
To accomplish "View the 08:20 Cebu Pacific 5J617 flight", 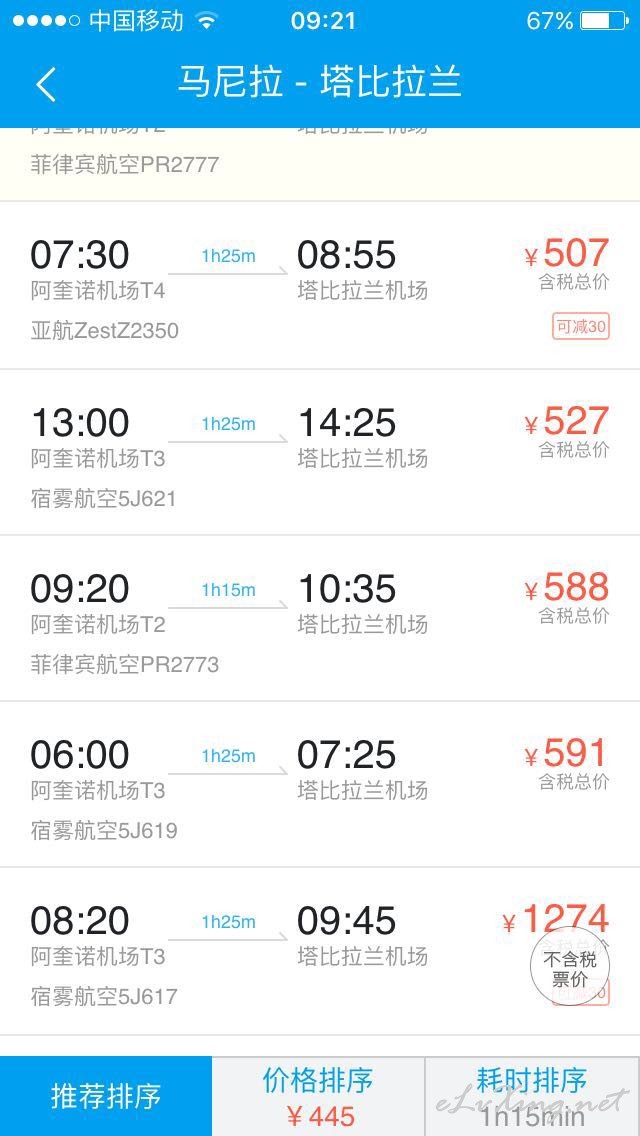I will [x=320, y=951].
